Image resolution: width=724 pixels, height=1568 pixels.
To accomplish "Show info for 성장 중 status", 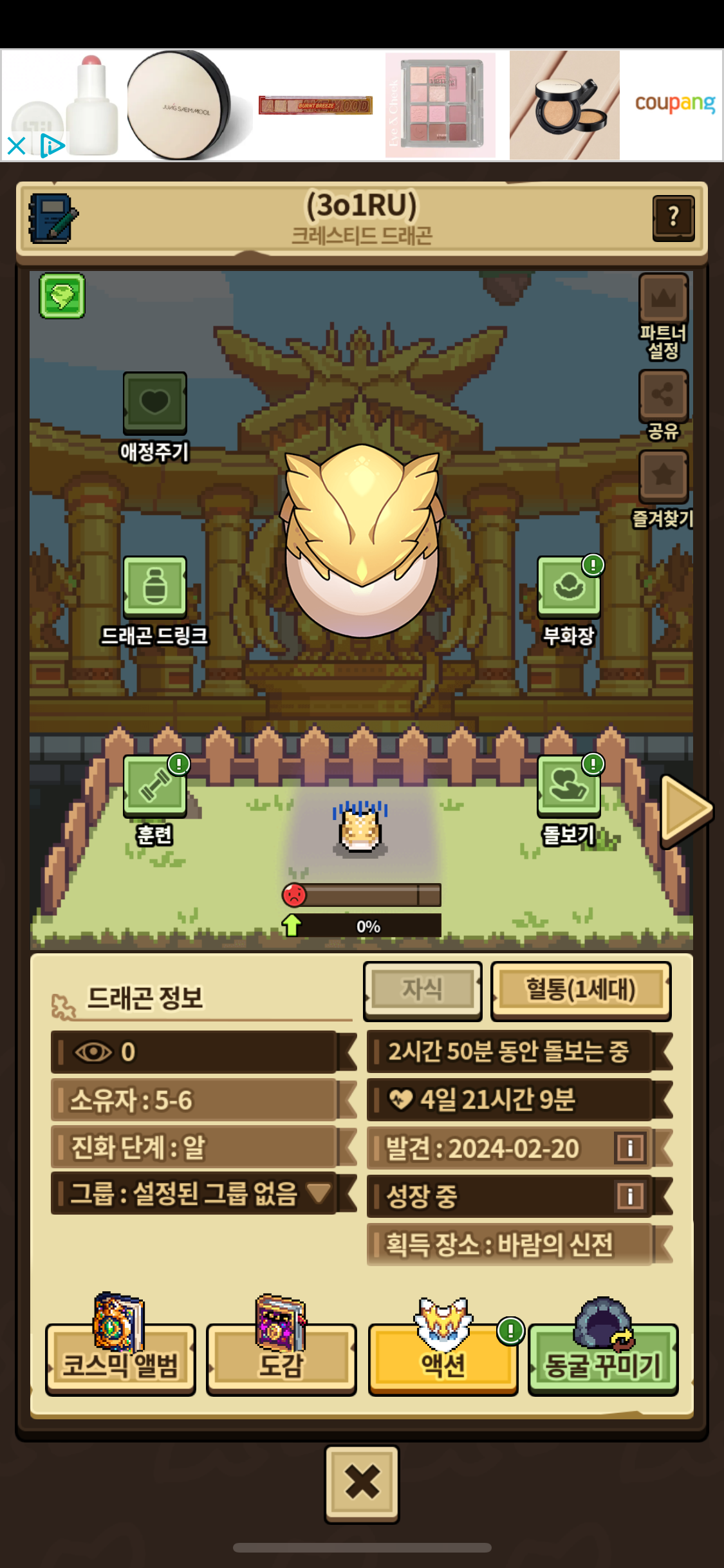I will point(630,1196).
